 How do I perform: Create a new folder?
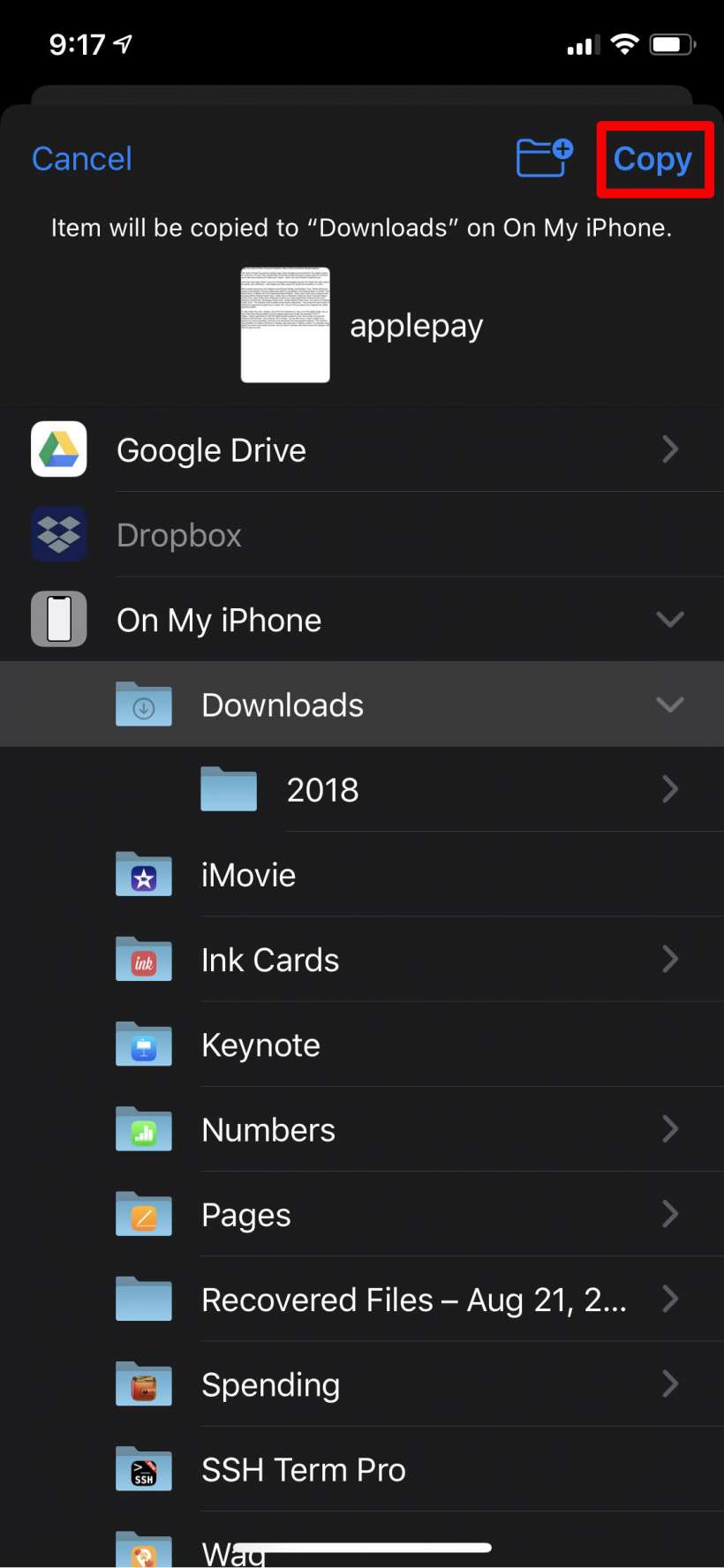pos(544,158)
